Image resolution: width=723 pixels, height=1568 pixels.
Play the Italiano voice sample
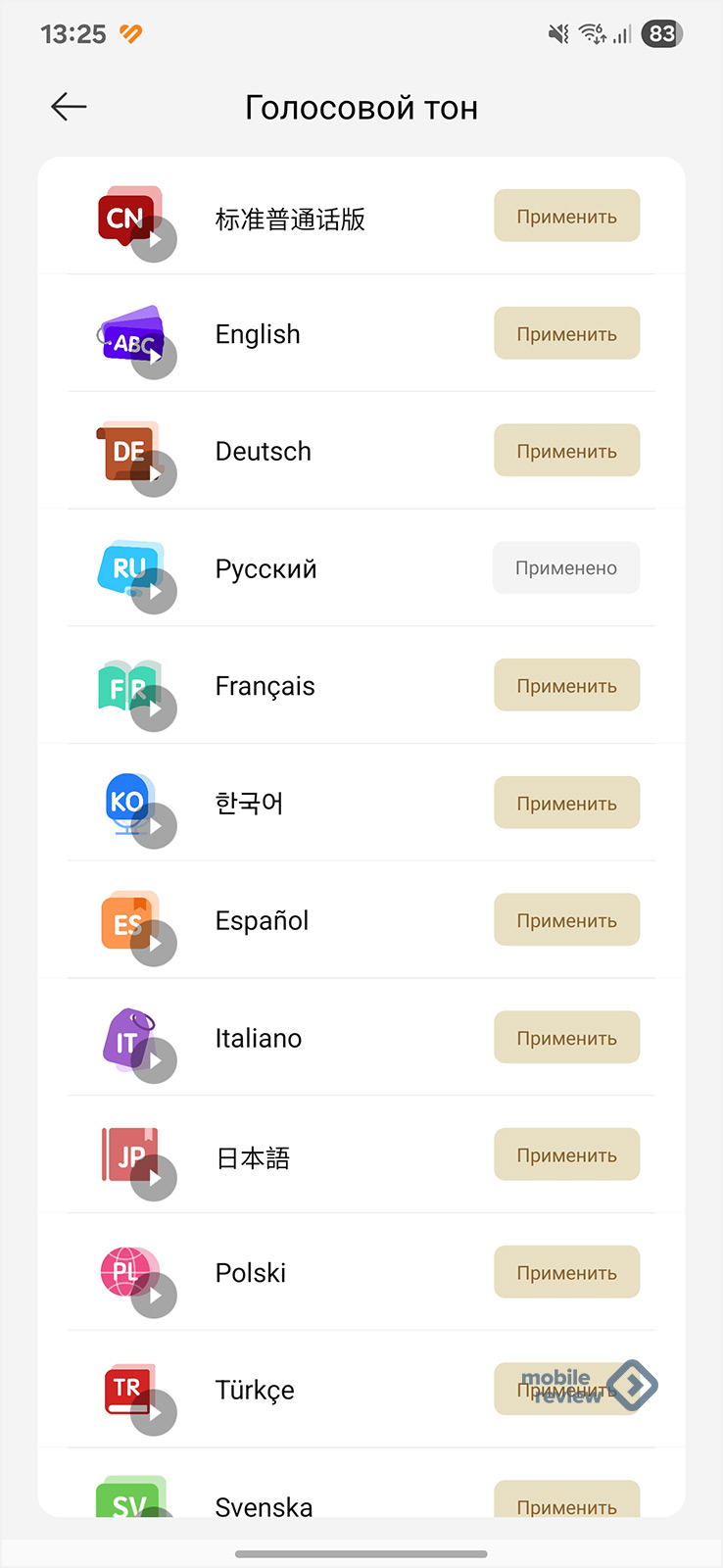tap(154, 1061)
